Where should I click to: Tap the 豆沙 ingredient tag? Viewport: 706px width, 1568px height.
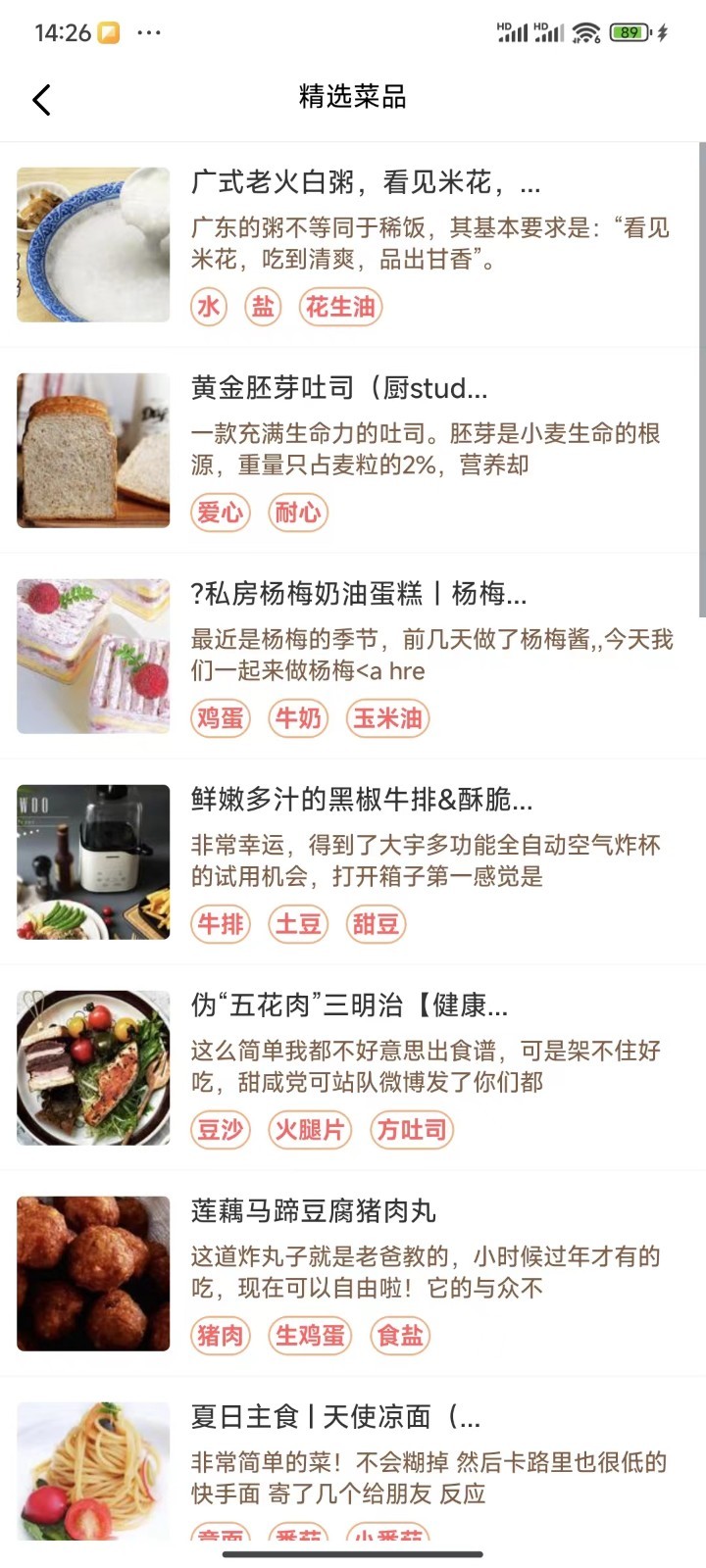(x=221, y=1130)
